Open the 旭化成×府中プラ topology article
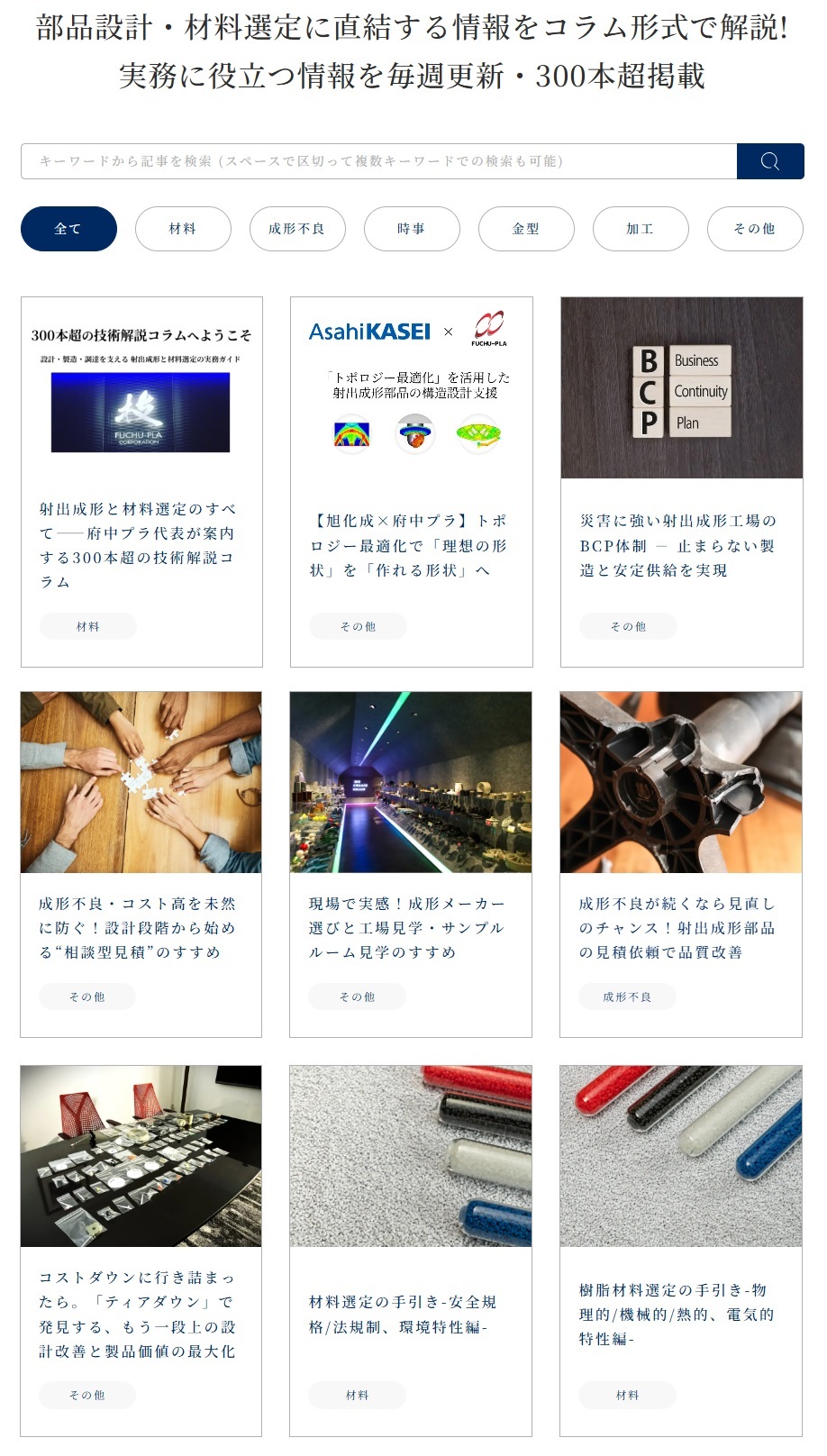Image resolution: width=827 pixels, height=1456 pixels. click(412, 482)
